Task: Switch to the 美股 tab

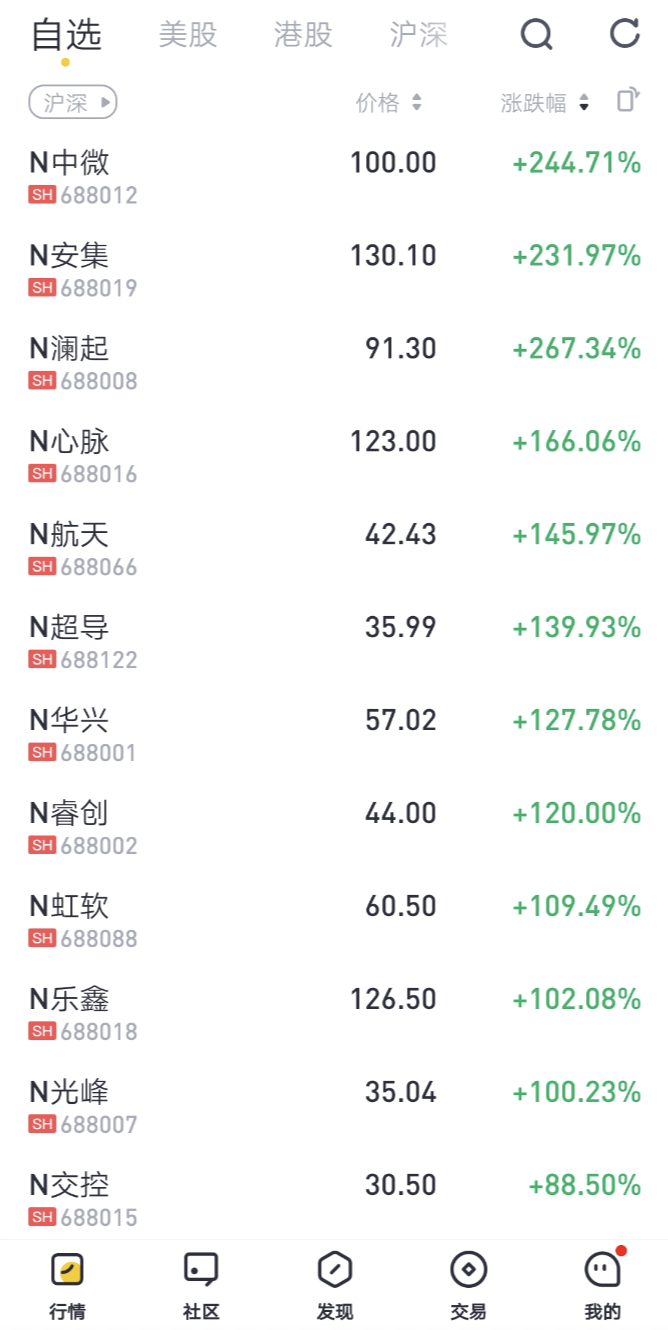Action: click(x=188, y=35)
